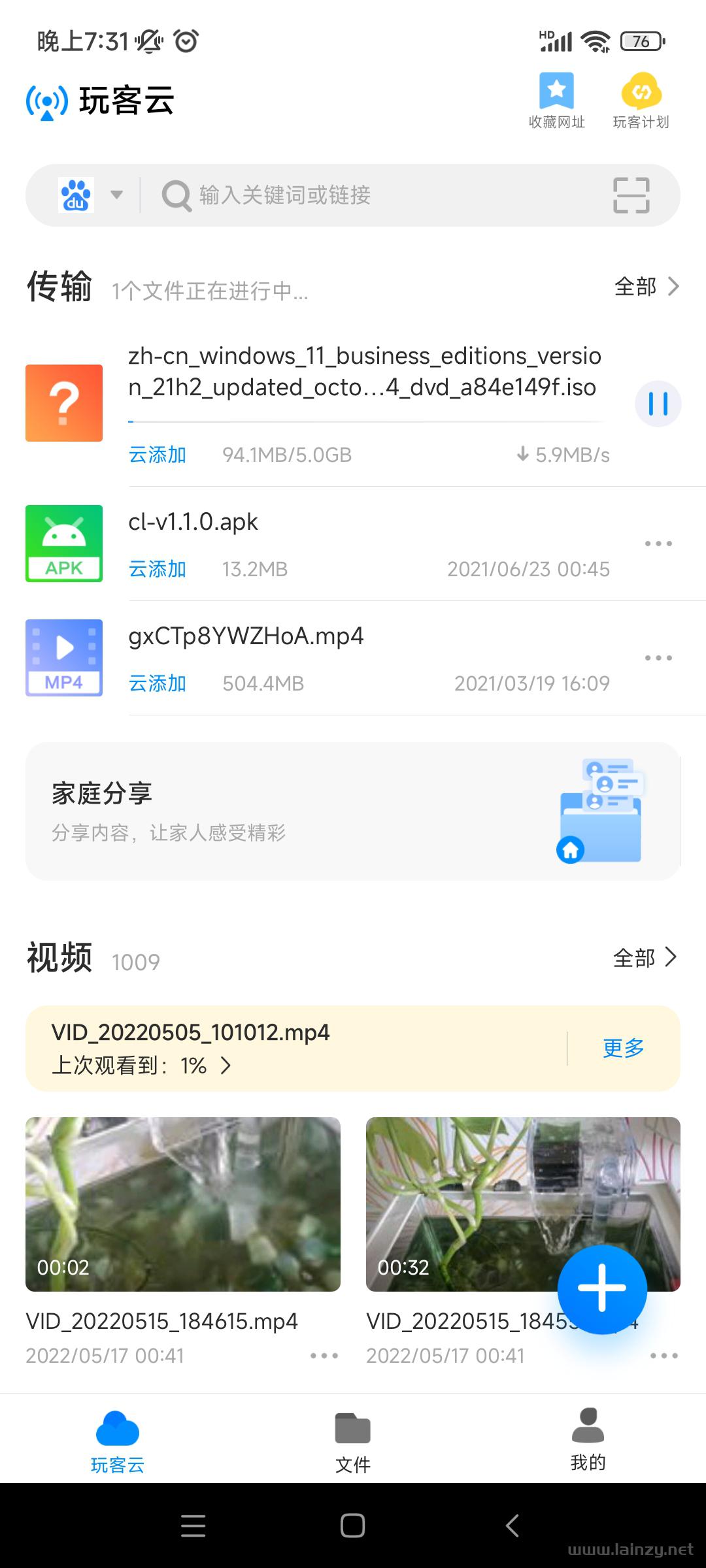The image size is (706, 1568).
Task: Open 收藏网址 bookmarks
Action: (x=556, y=100)
